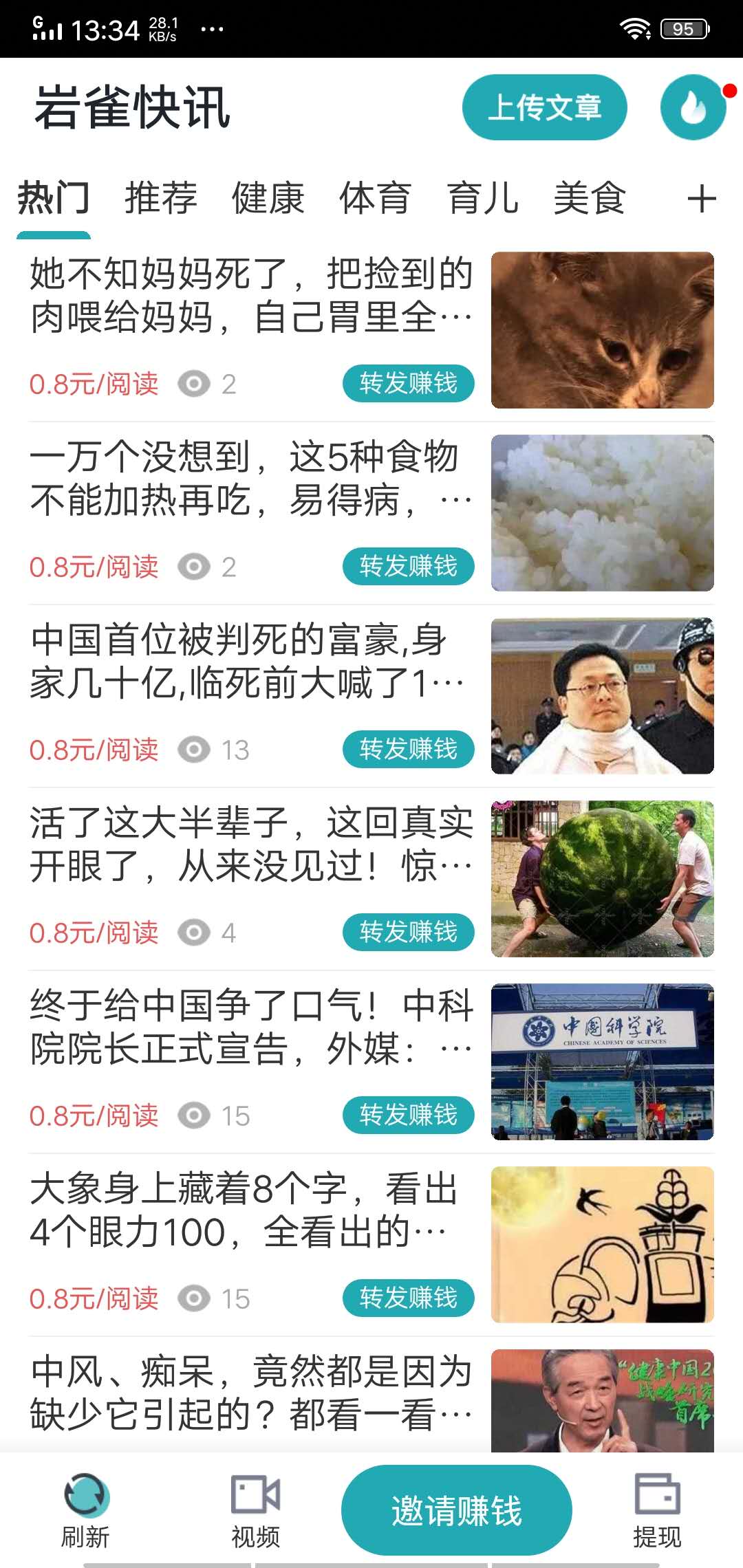Select the 健康 category
Image resolution: width=743 pixels, height=1568 pixels.
tap(268, 197)
